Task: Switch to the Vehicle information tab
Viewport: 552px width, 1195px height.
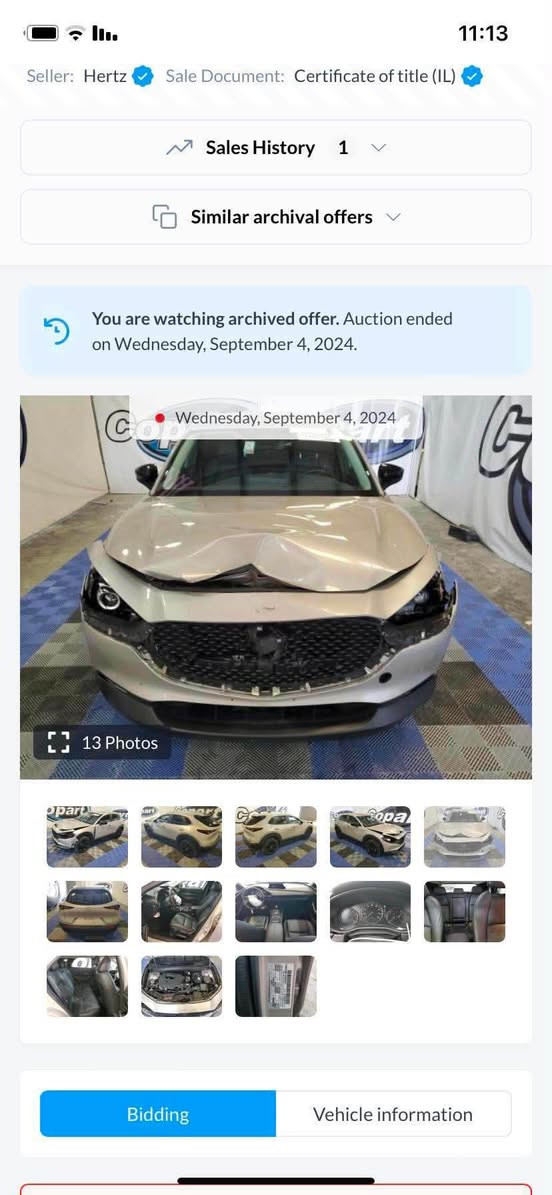Action: pos(393,1114)
